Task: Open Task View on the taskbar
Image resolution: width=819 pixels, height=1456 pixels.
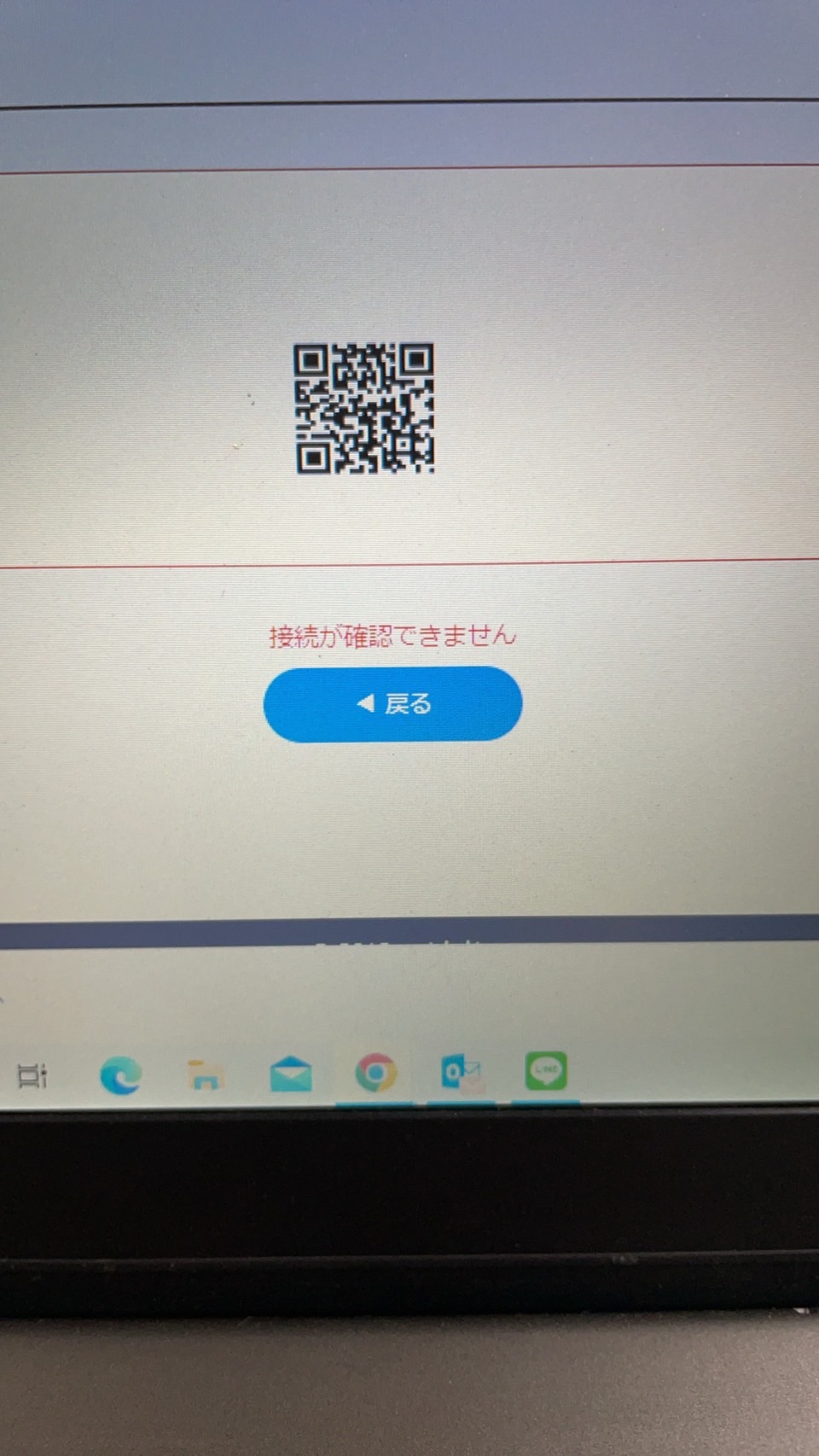Action: pos(32,1076)
